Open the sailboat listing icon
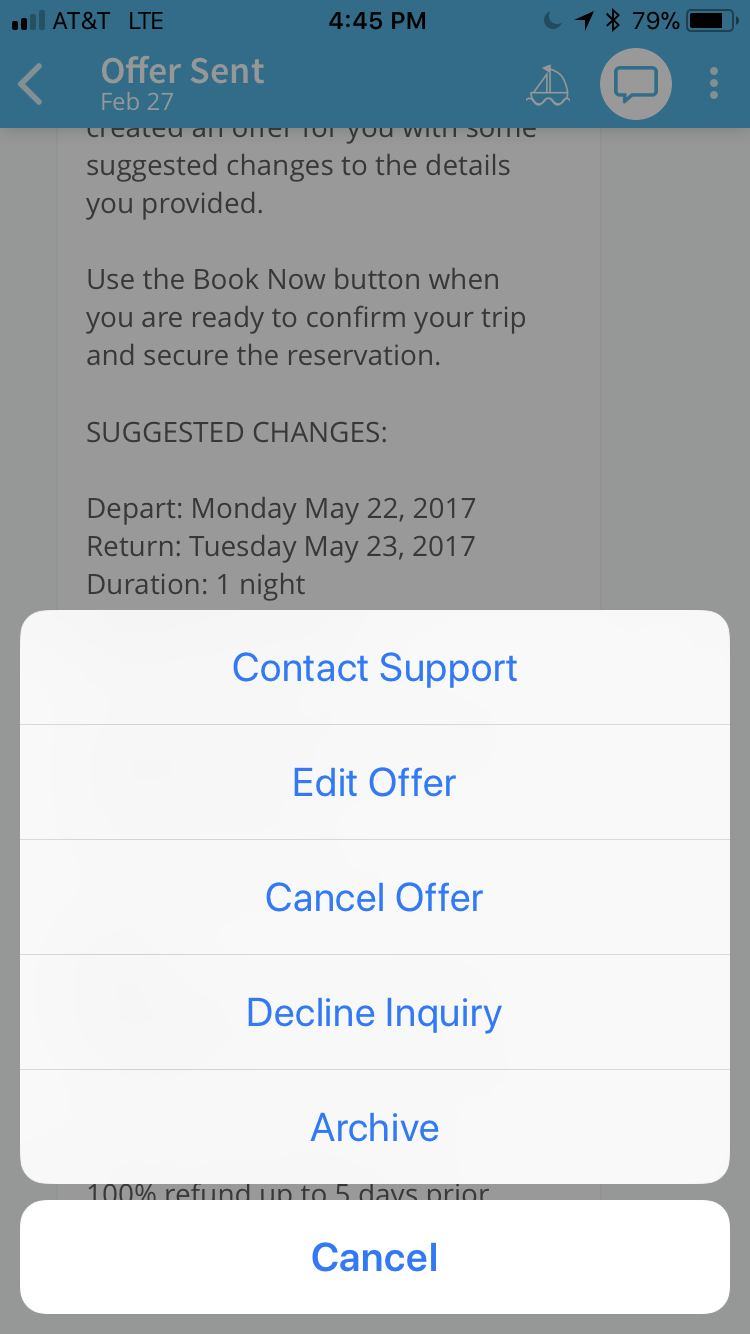Screen dimensions: 750x1334 (x=548, y=85)
